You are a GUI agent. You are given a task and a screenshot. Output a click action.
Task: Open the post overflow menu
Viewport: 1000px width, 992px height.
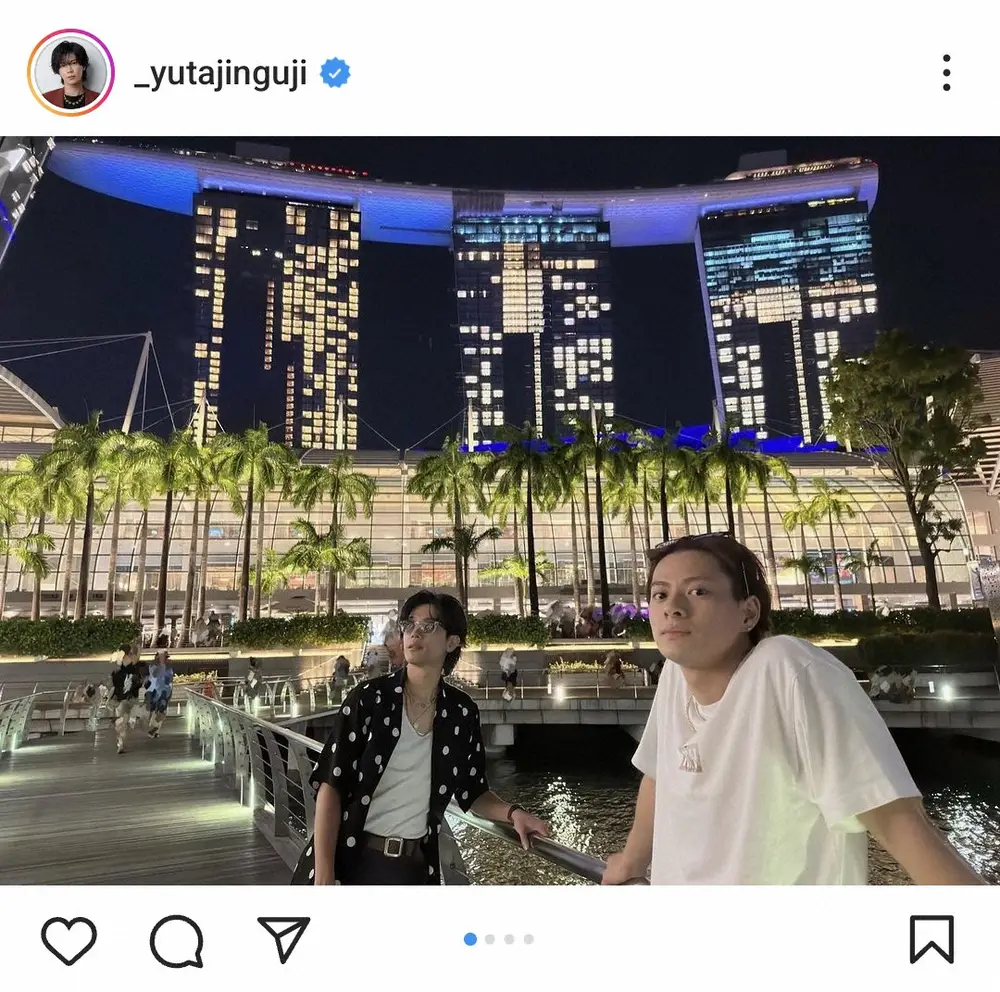[x=946, y=73]
